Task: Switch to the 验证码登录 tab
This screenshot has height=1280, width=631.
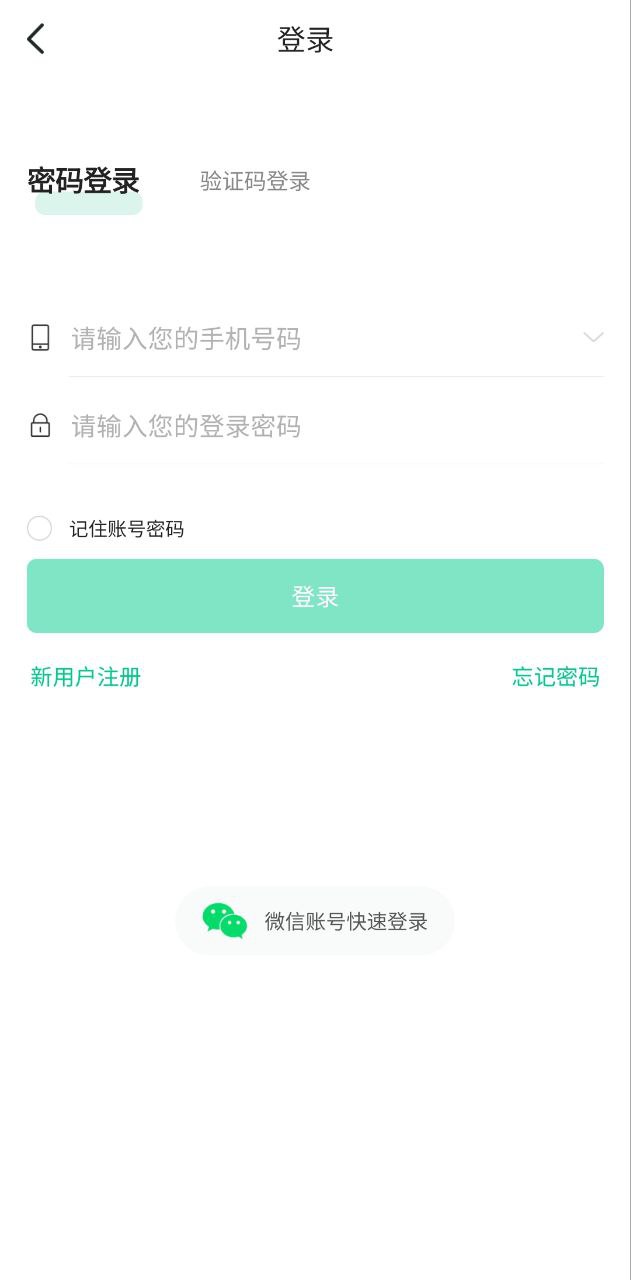Action: 255,181
